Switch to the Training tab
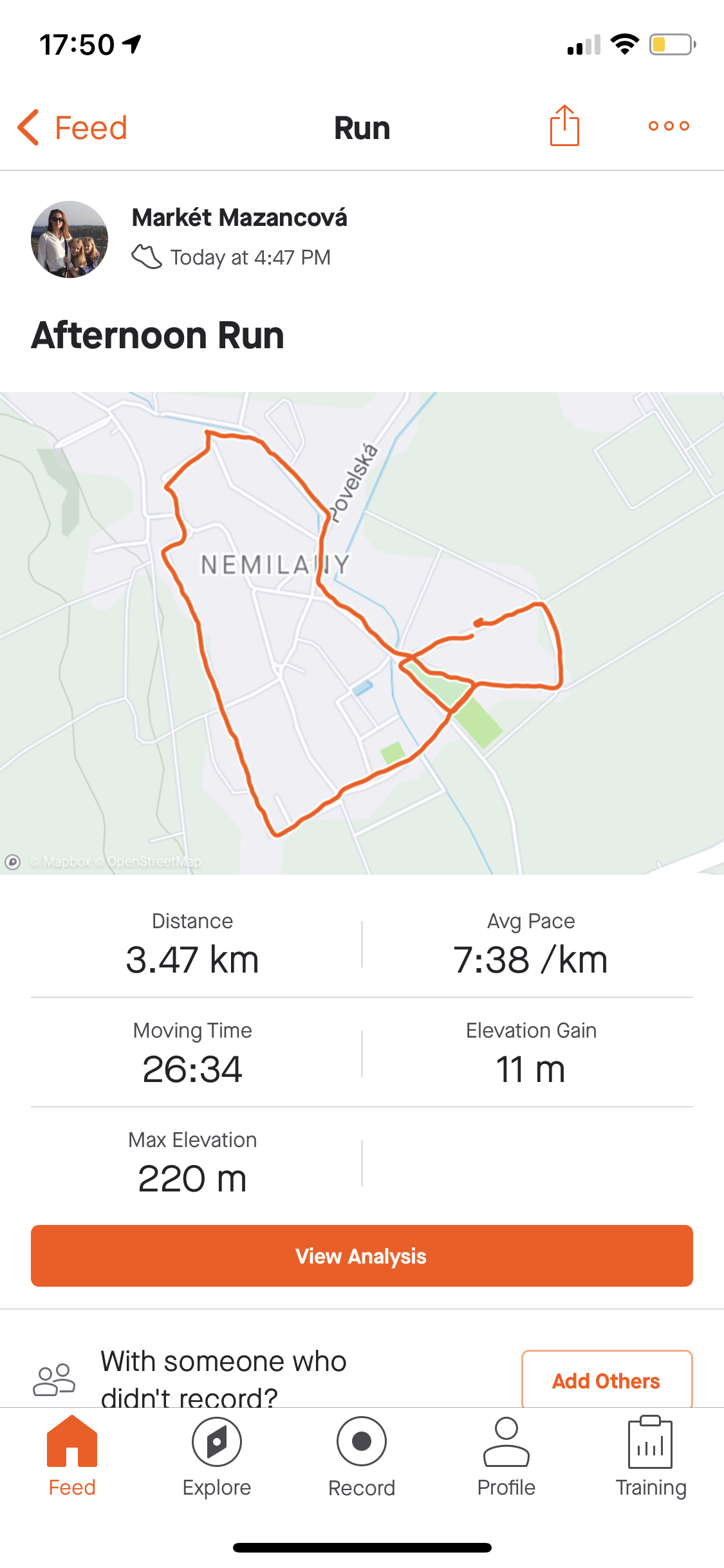Viewport: 724px width, 1568px height. (x=651, y=1458)
